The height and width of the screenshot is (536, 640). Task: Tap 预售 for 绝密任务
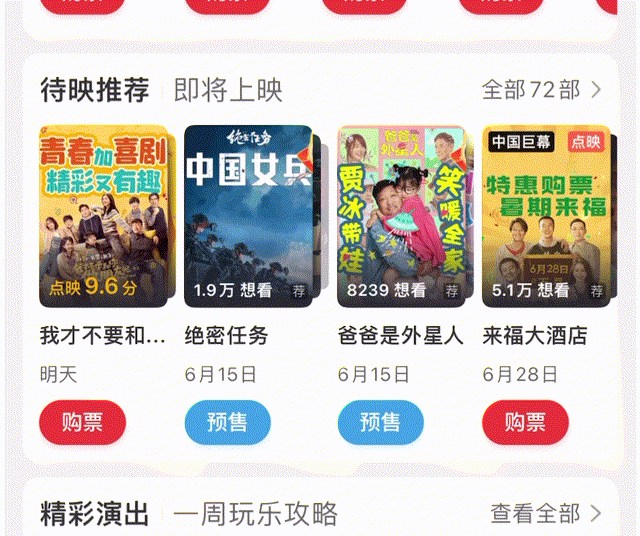pos(228,422)
